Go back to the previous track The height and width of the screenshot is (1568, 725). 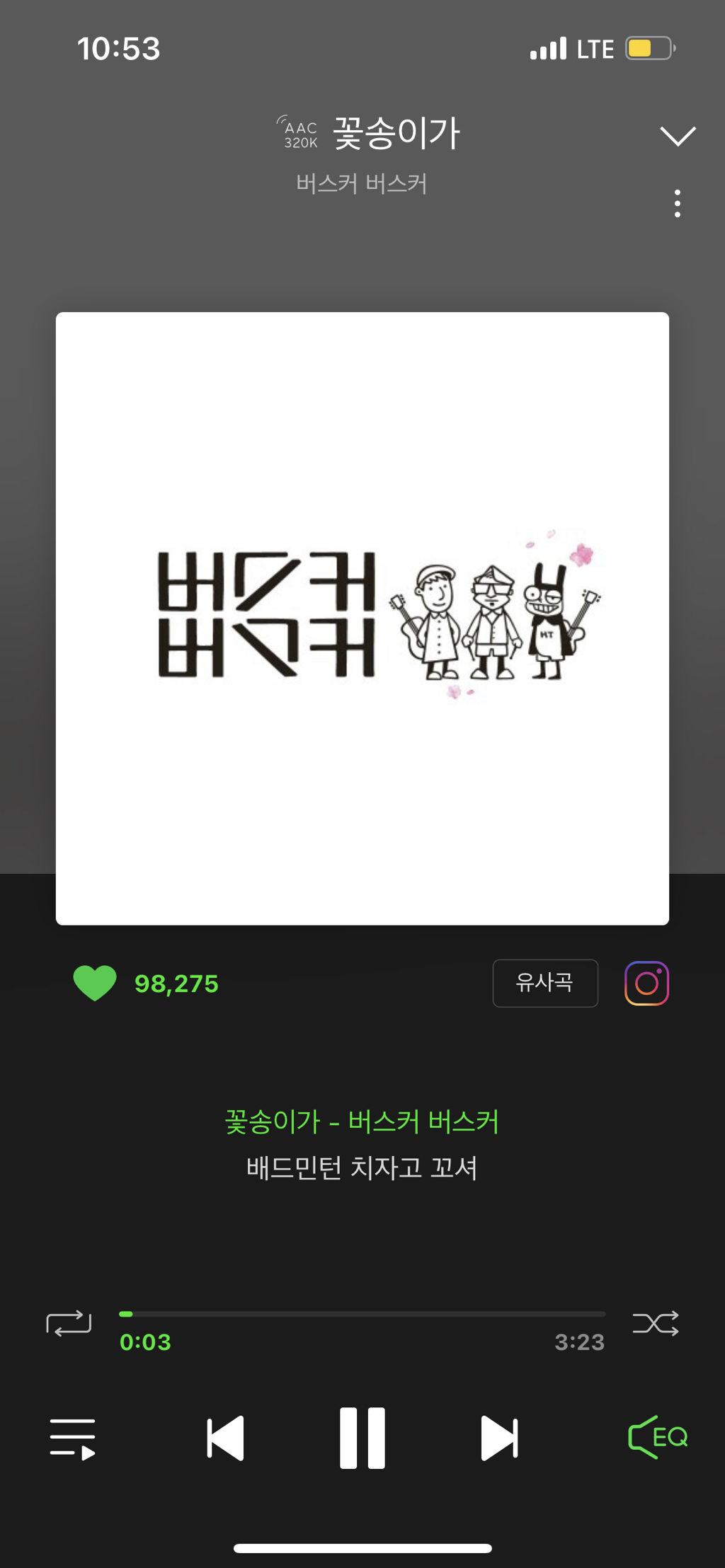(225, 1436)
